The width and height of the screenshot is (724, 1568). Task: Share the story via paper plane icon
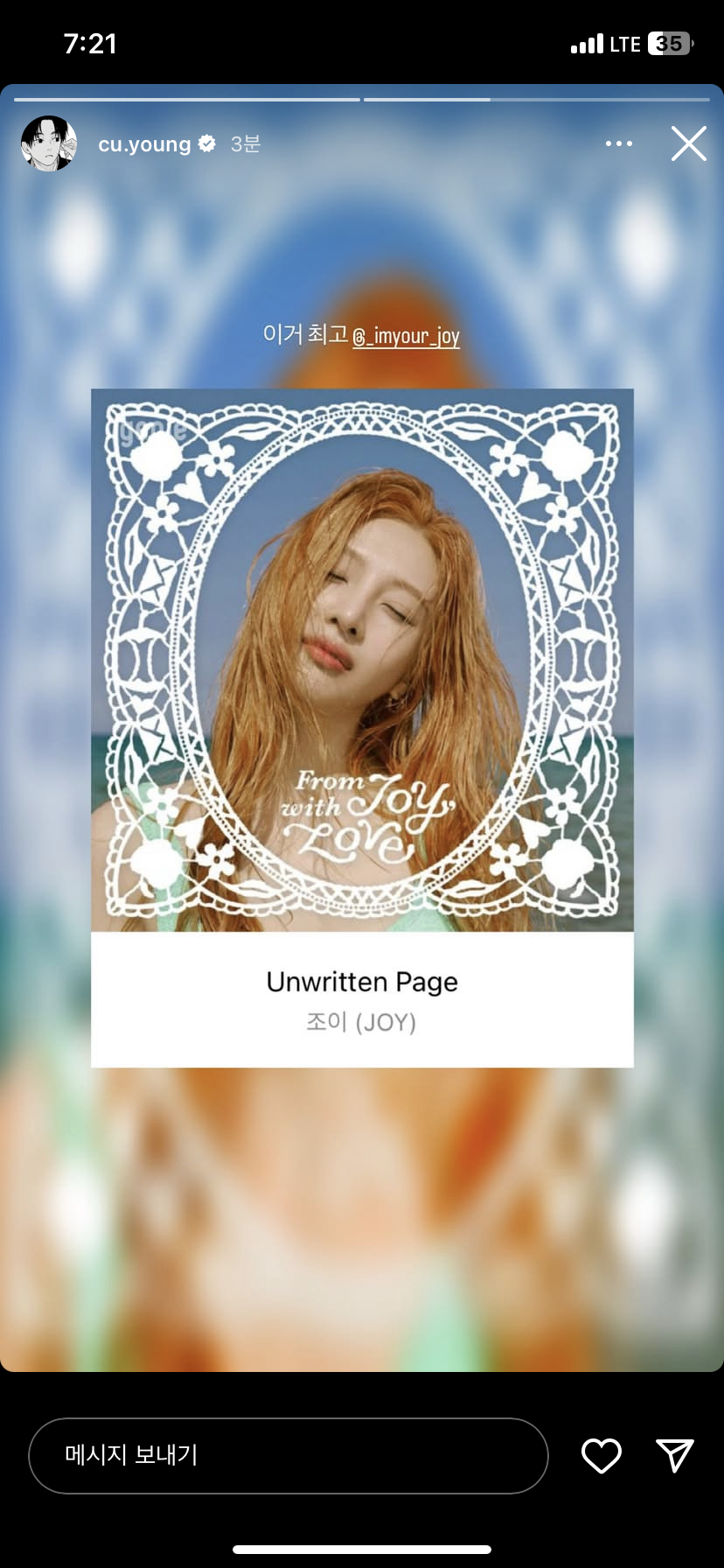pos(674,1455)
